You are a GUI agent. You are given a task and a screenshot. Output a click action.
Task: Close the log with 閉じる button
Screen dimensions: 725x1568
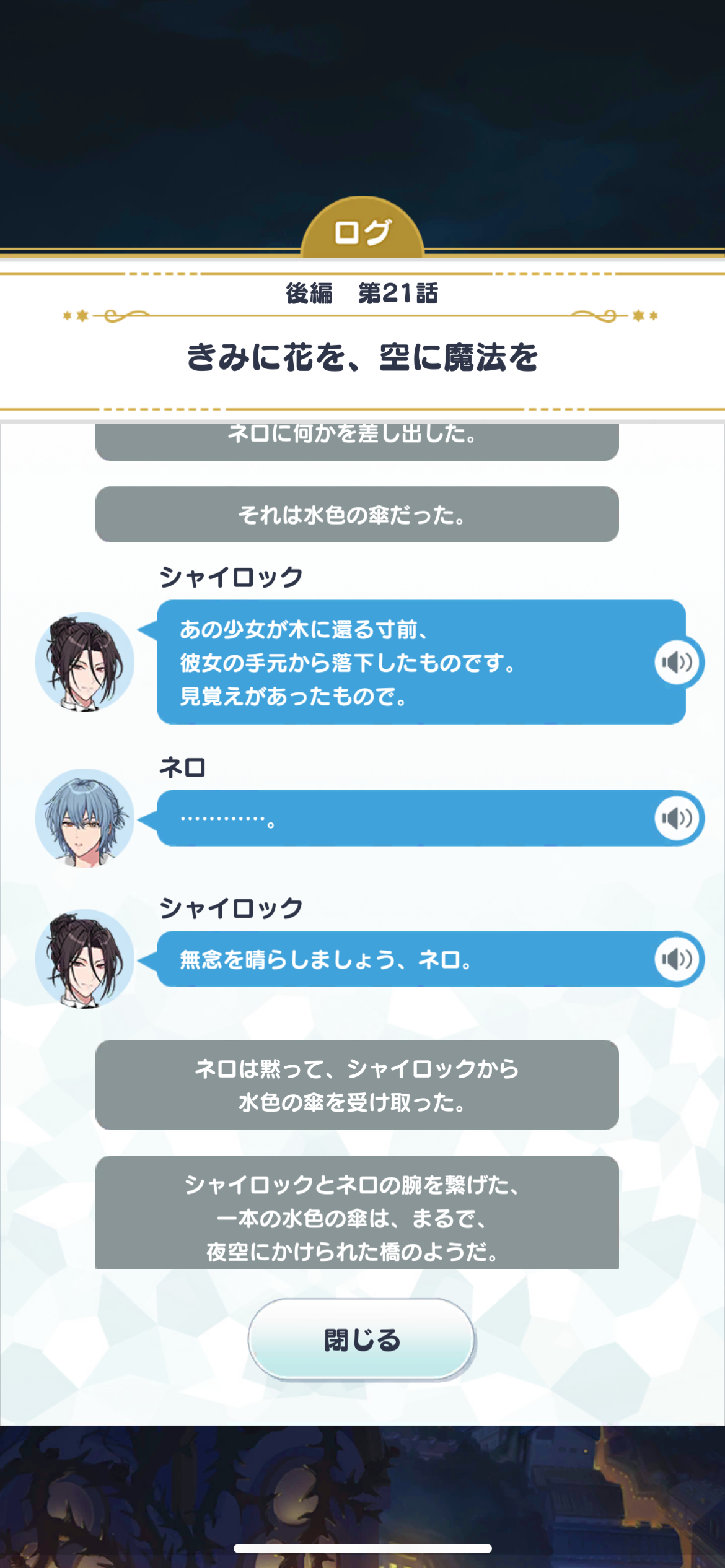(x=362, y=1339)
